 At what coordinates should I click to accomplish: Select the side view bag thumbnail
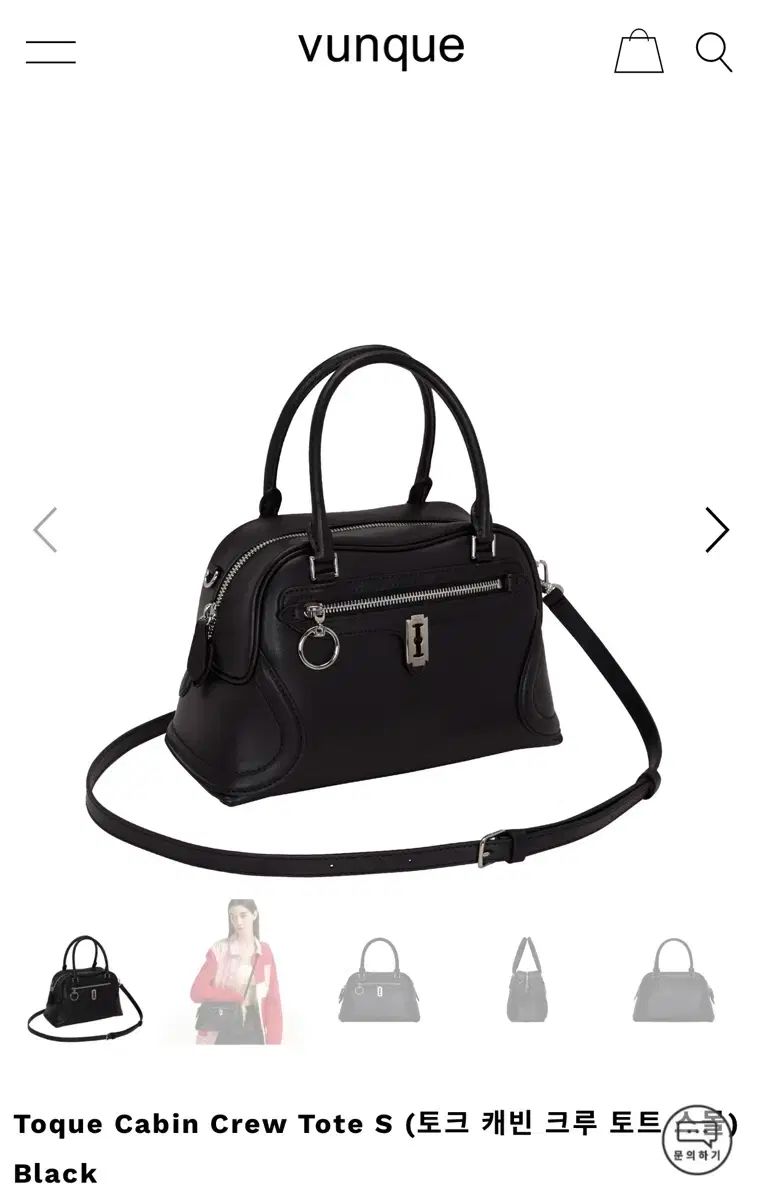525,980
